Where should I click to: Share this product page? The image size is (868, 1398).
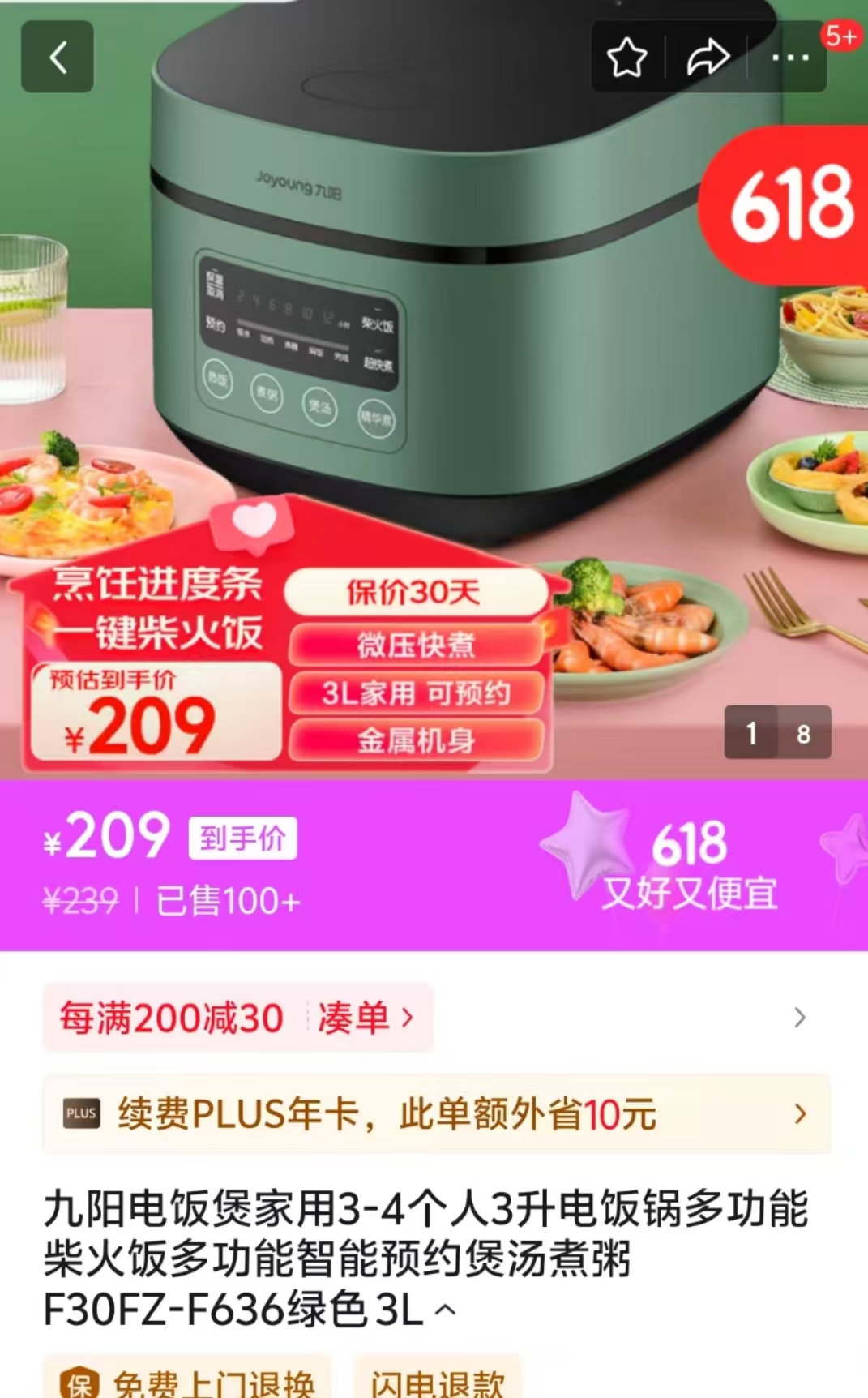point(708,58)
